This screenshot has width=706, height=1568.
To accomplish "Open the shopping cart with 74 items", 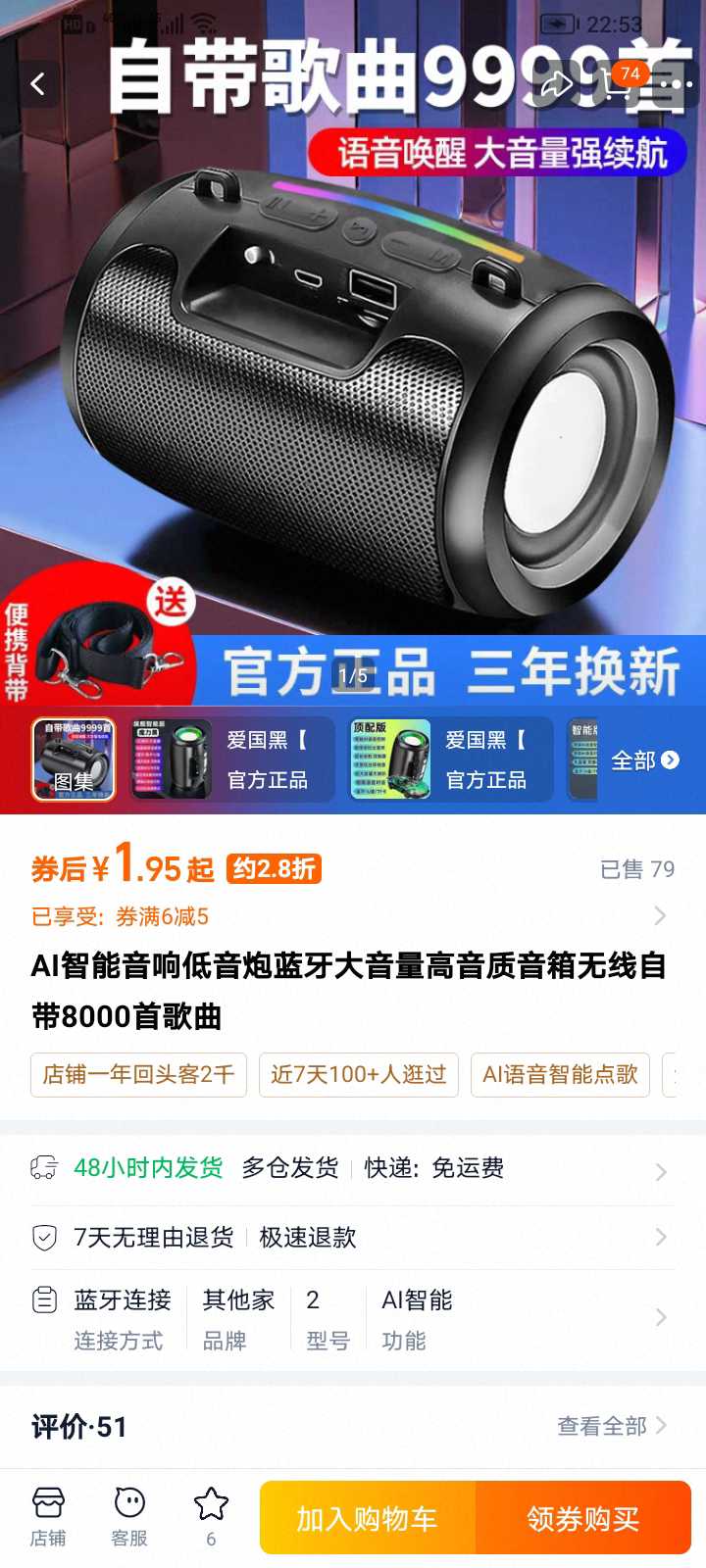I will [616, 84].
